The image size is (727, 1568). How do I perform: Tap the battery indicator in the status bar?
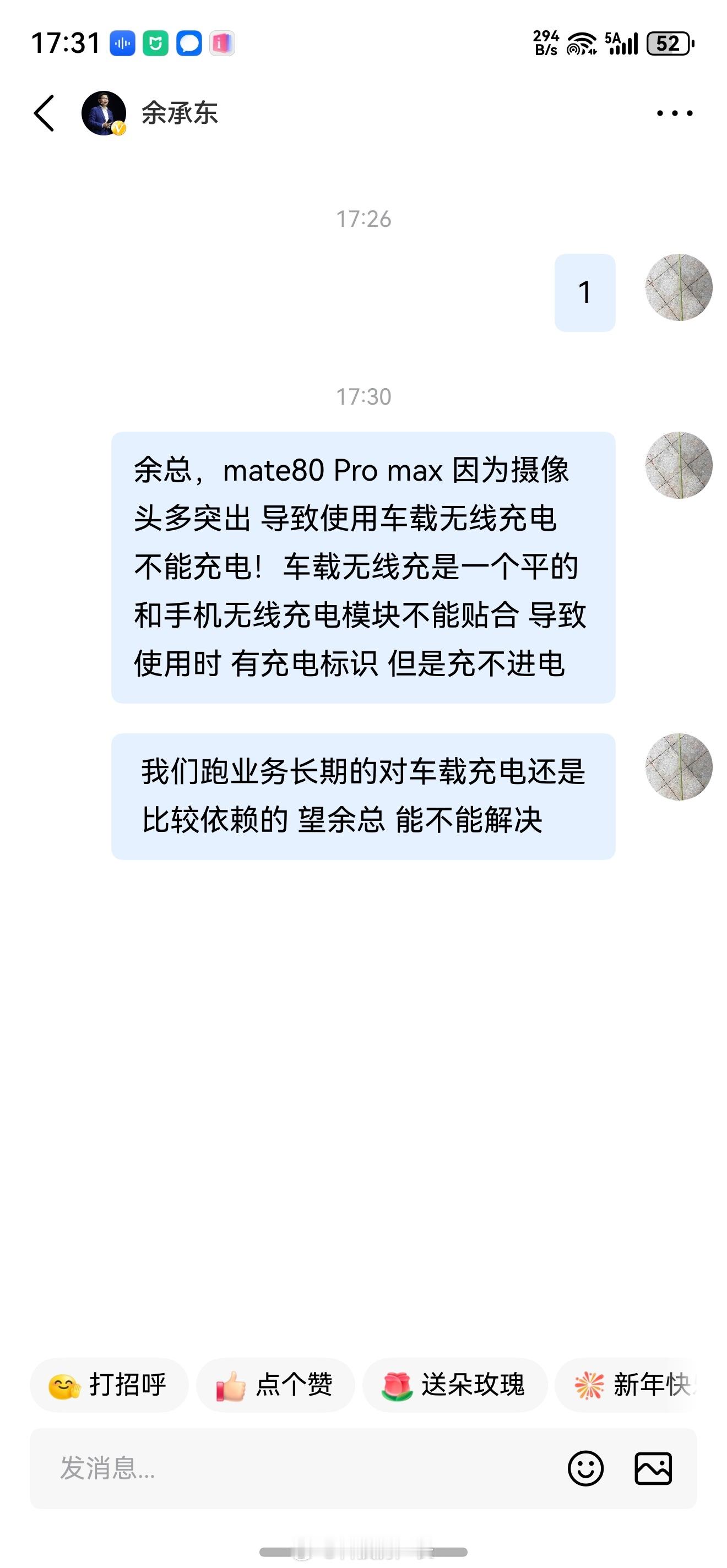click(x=670, y=44)
